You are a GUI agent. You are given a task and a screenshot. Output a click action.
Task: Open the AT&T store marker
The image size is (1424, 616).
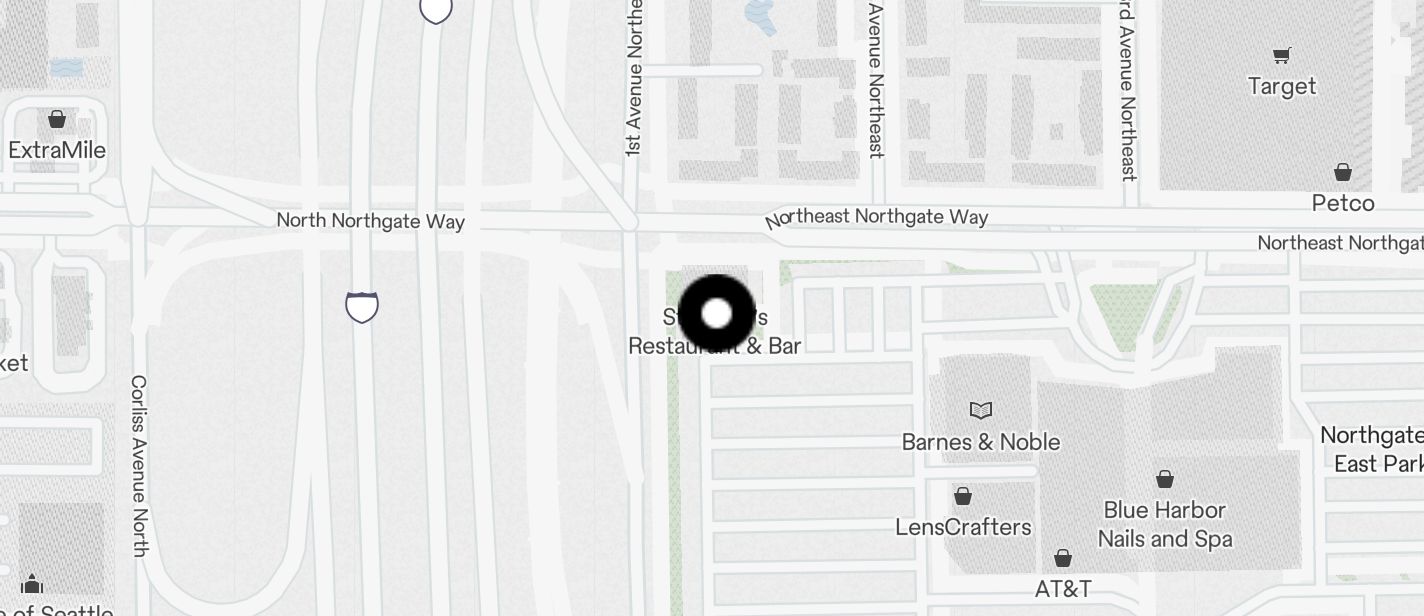click(x=1063, y=558)
